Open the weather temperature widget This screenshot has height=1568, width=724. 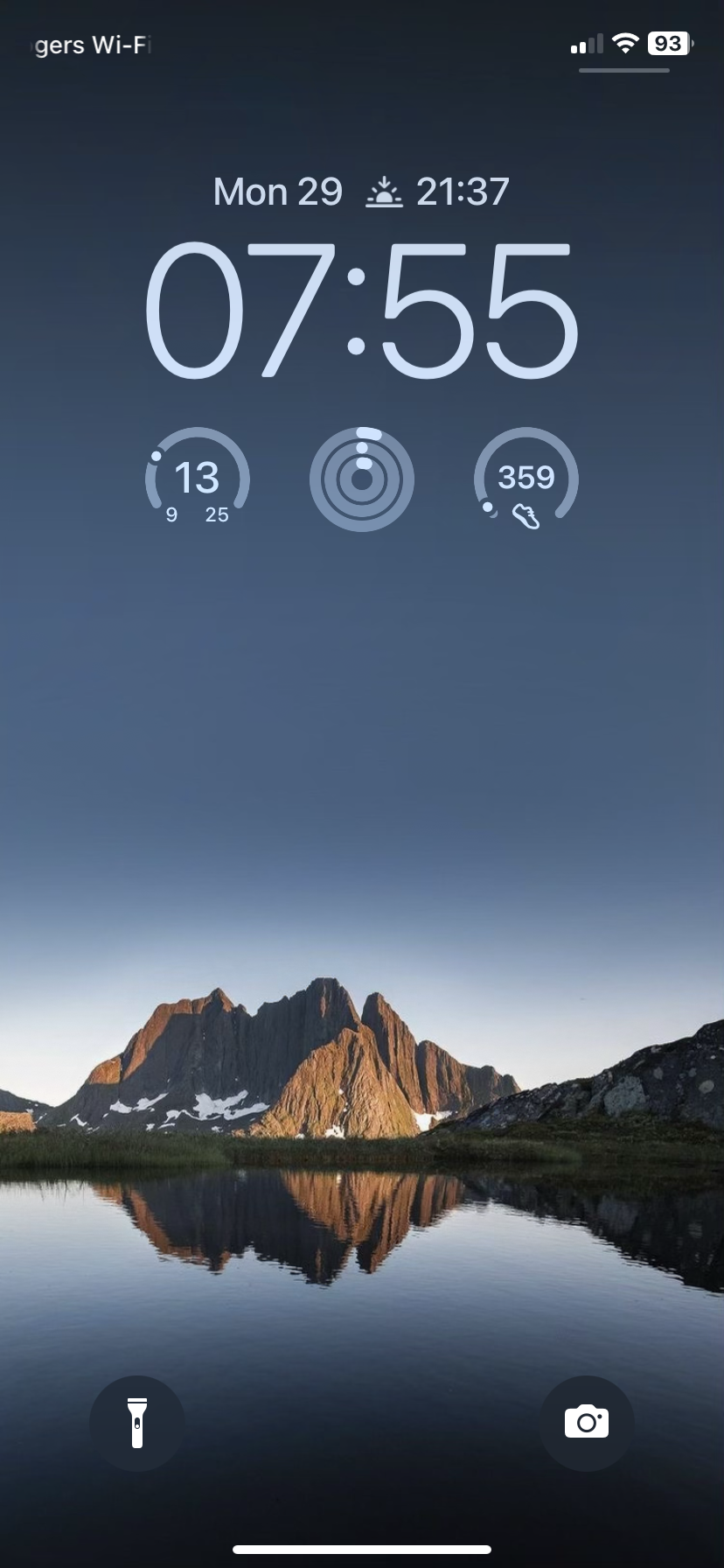point(197,479)
